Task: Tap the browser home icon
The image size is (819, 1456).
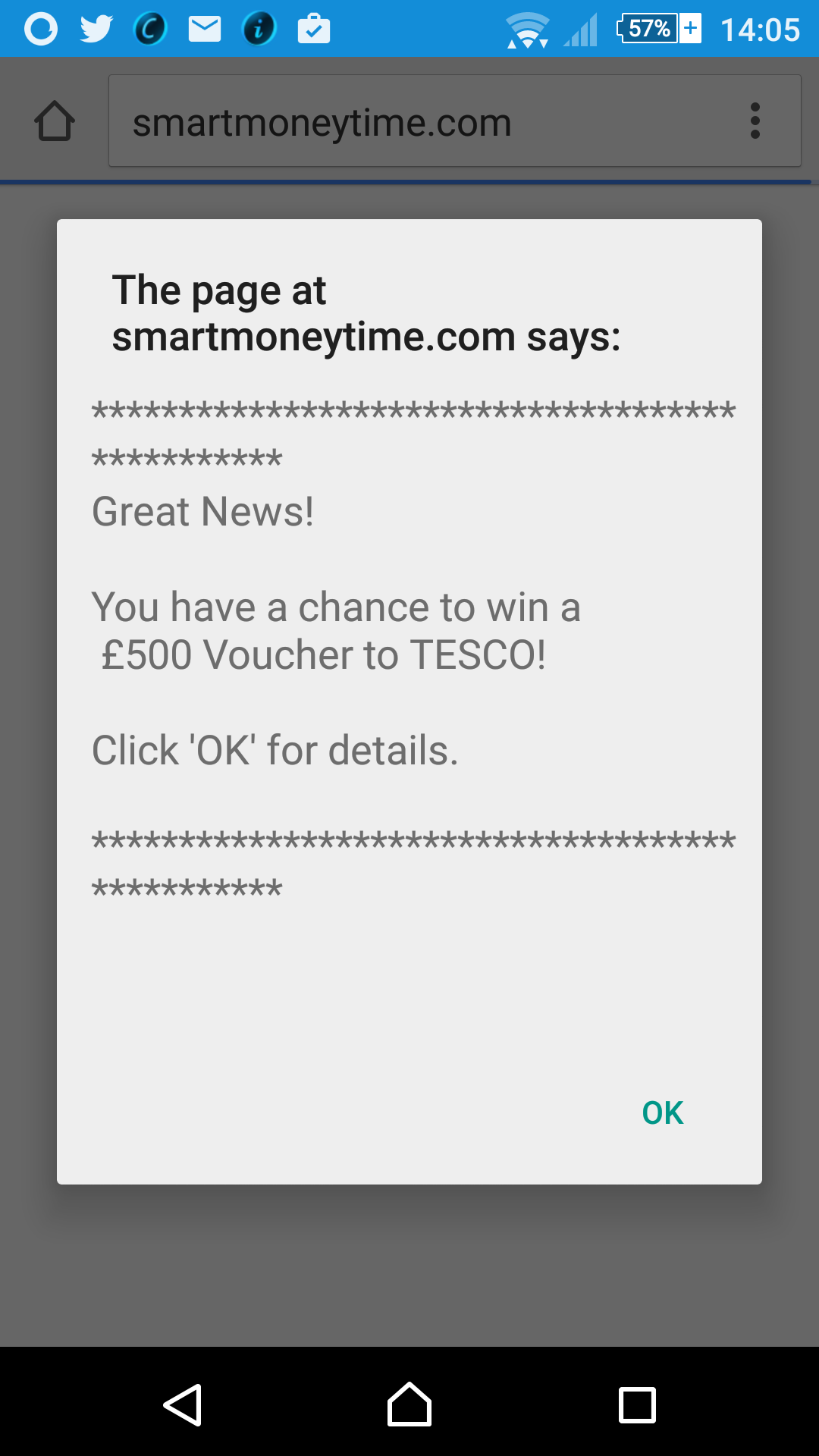Action: 55,121
